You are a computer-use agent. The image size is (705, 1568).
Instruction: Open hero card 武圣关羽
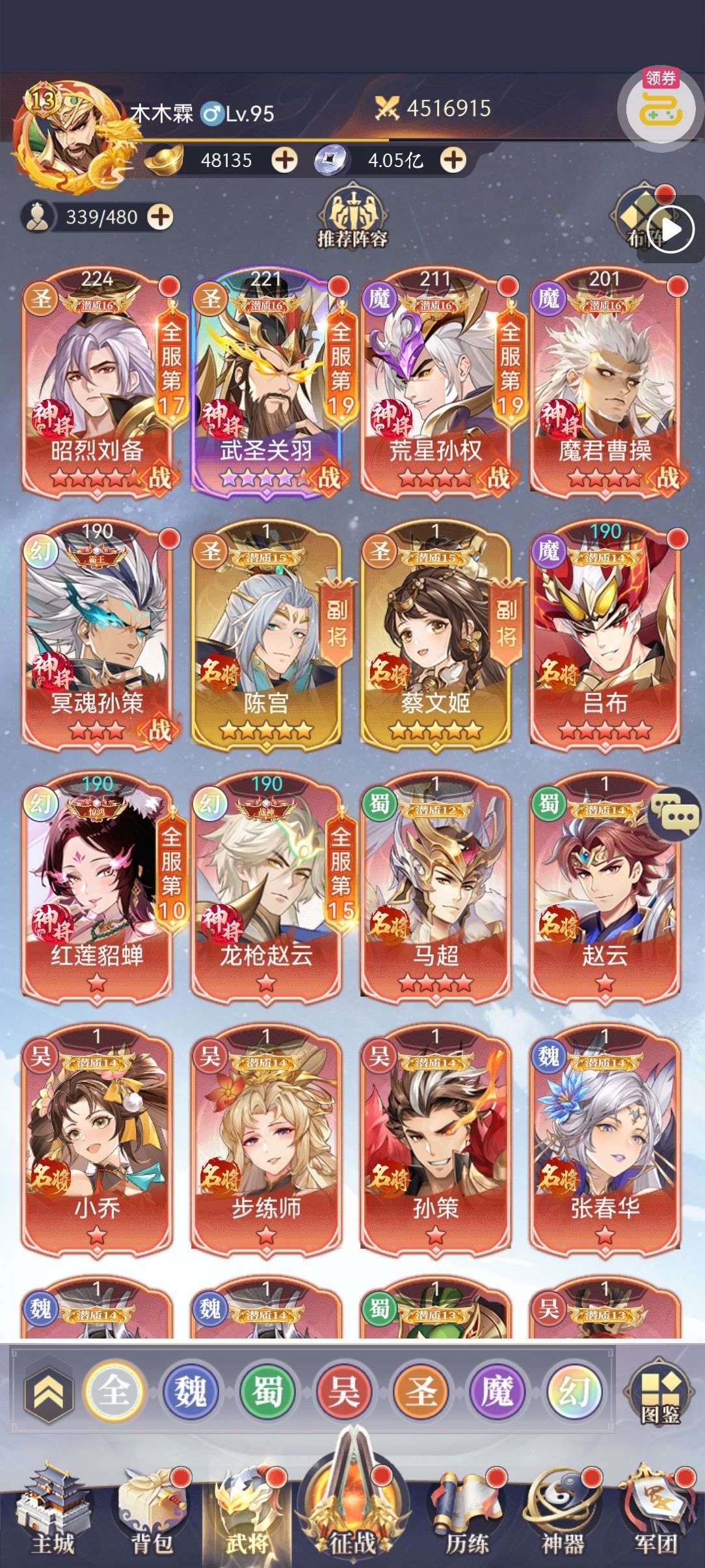pos(266,381)
